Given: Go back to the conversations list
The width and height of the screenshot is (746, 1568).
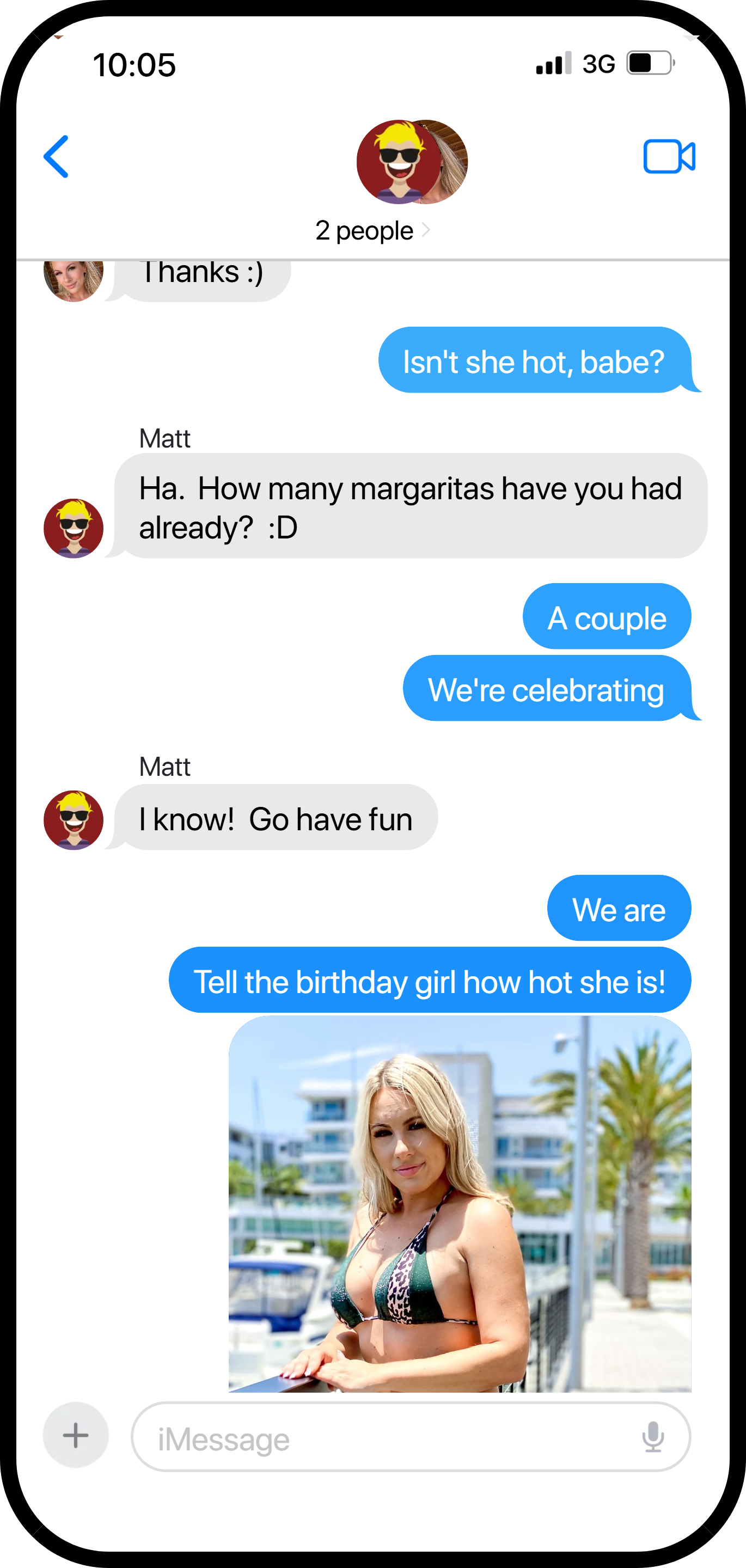Looking at the screenshot, I should (x=56, y=156).
